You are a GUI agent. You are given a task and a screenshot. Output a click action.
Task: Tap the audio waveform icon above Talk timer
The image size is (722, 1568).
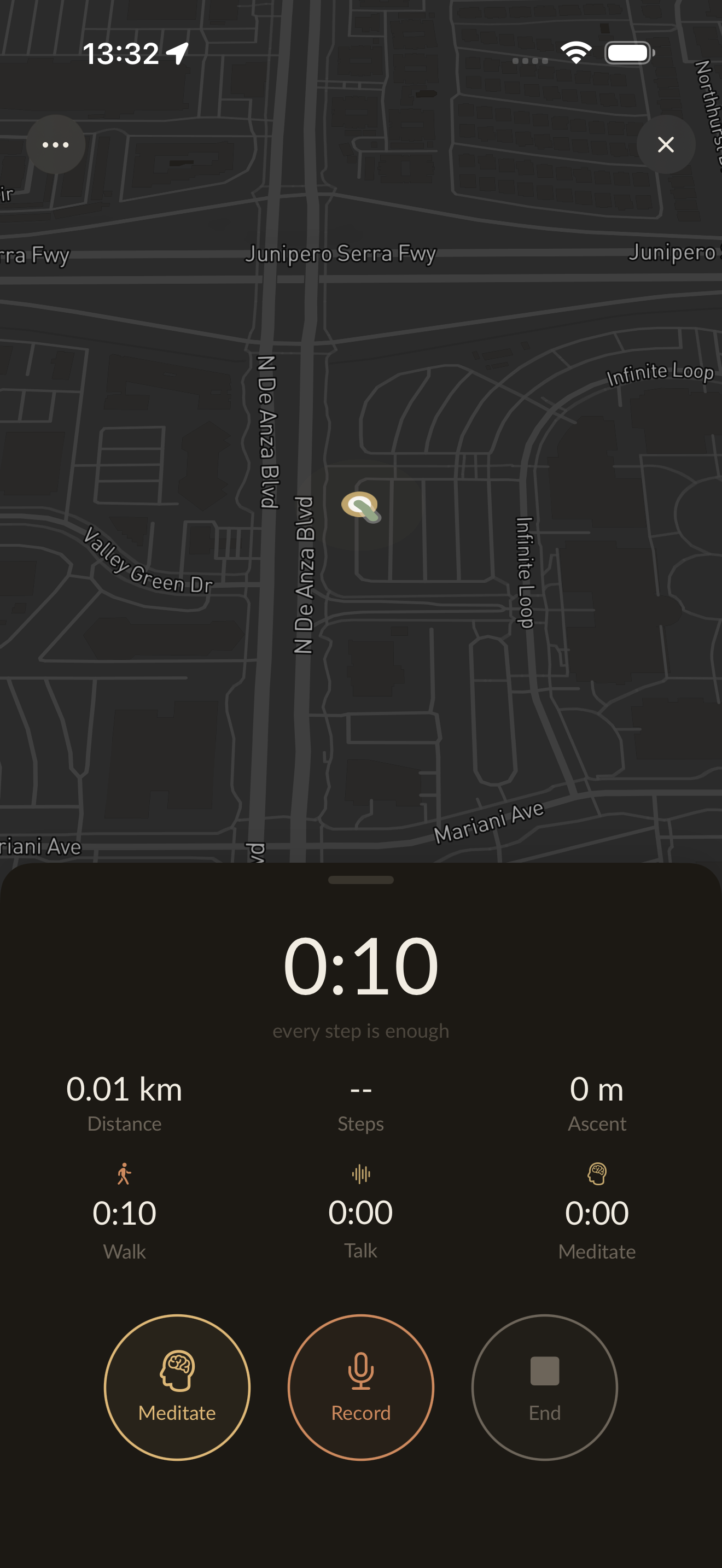(x=360, y=1175)
